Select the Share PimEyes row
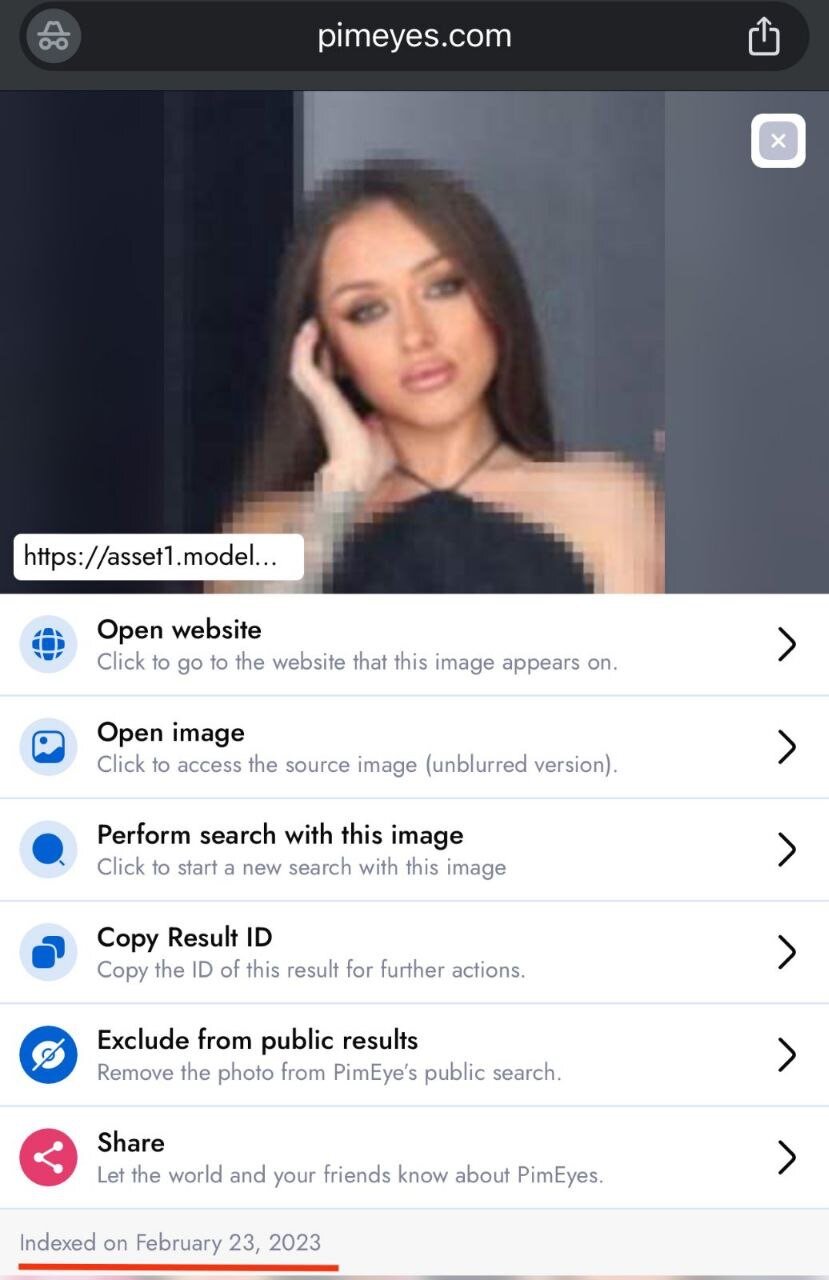Screen dimensions: 829x1280 tap(414, 1157)
